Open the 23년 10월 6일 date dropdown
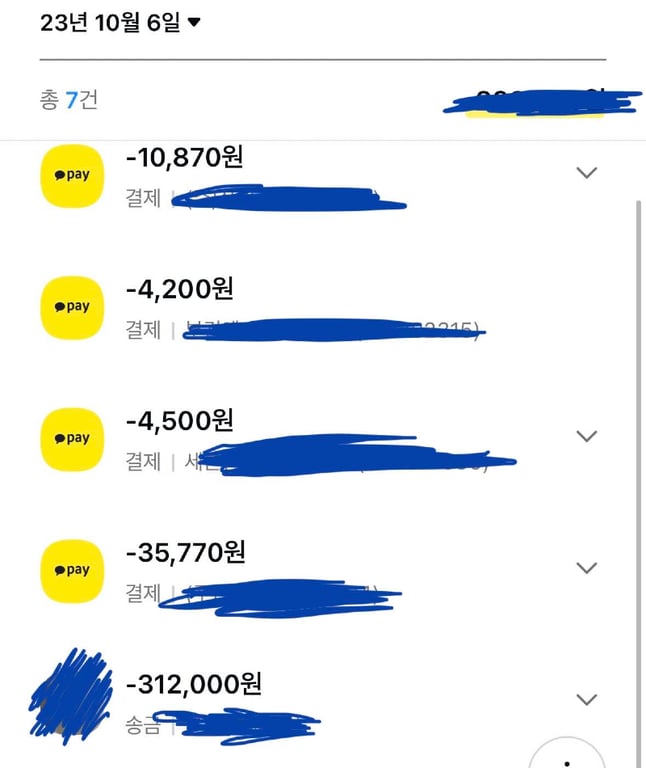 121,23
